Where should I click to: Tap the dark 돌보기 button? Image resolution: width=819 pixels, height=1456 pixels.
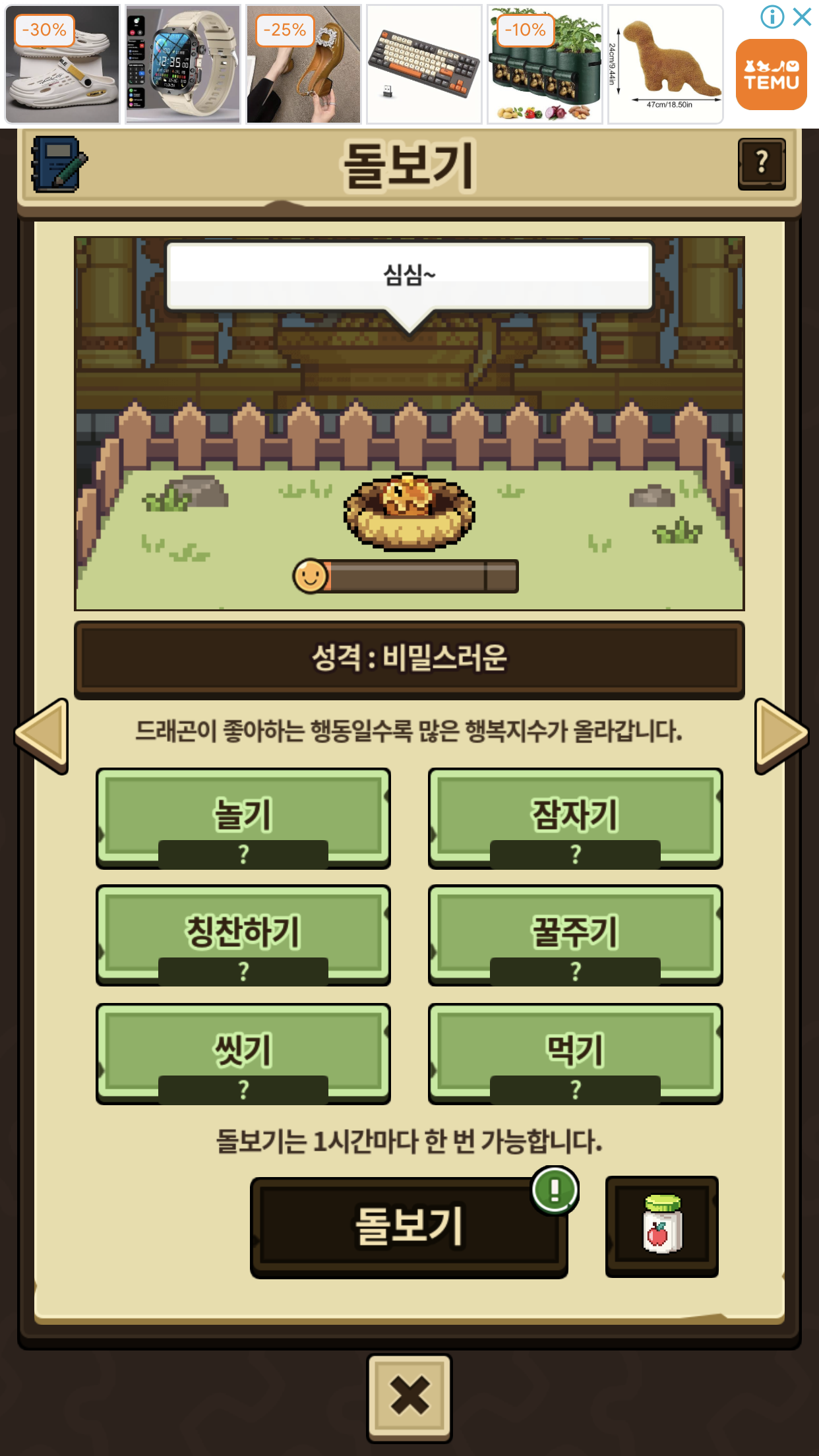coord(409,1227)
